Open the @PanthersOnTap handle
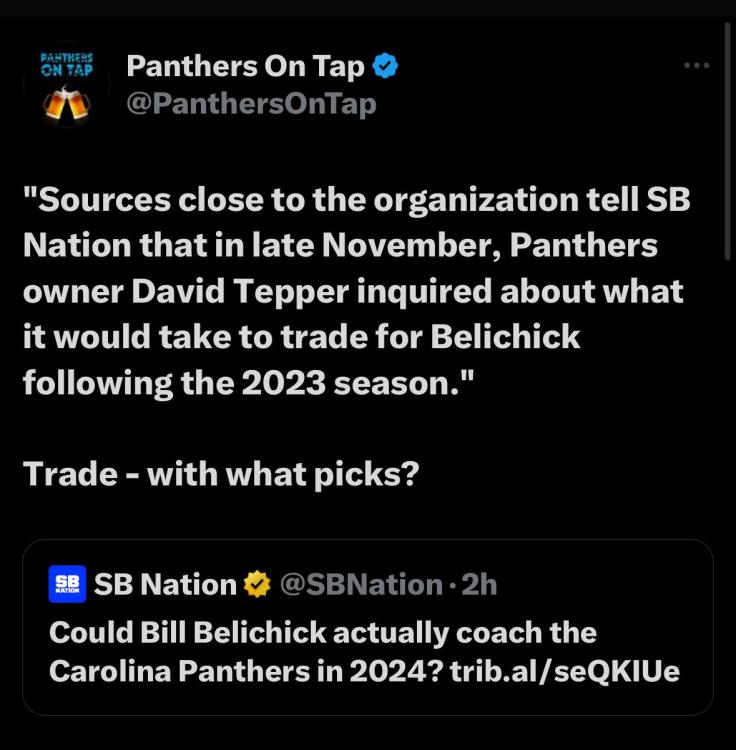 pos(251,103)
